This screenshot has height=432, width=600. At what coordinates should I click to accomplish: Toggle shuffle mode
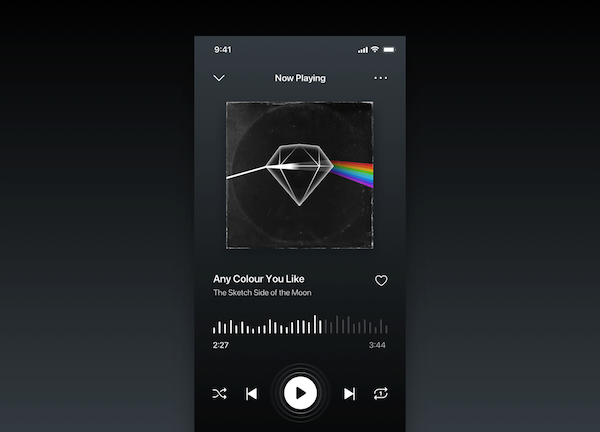(219, 394)
